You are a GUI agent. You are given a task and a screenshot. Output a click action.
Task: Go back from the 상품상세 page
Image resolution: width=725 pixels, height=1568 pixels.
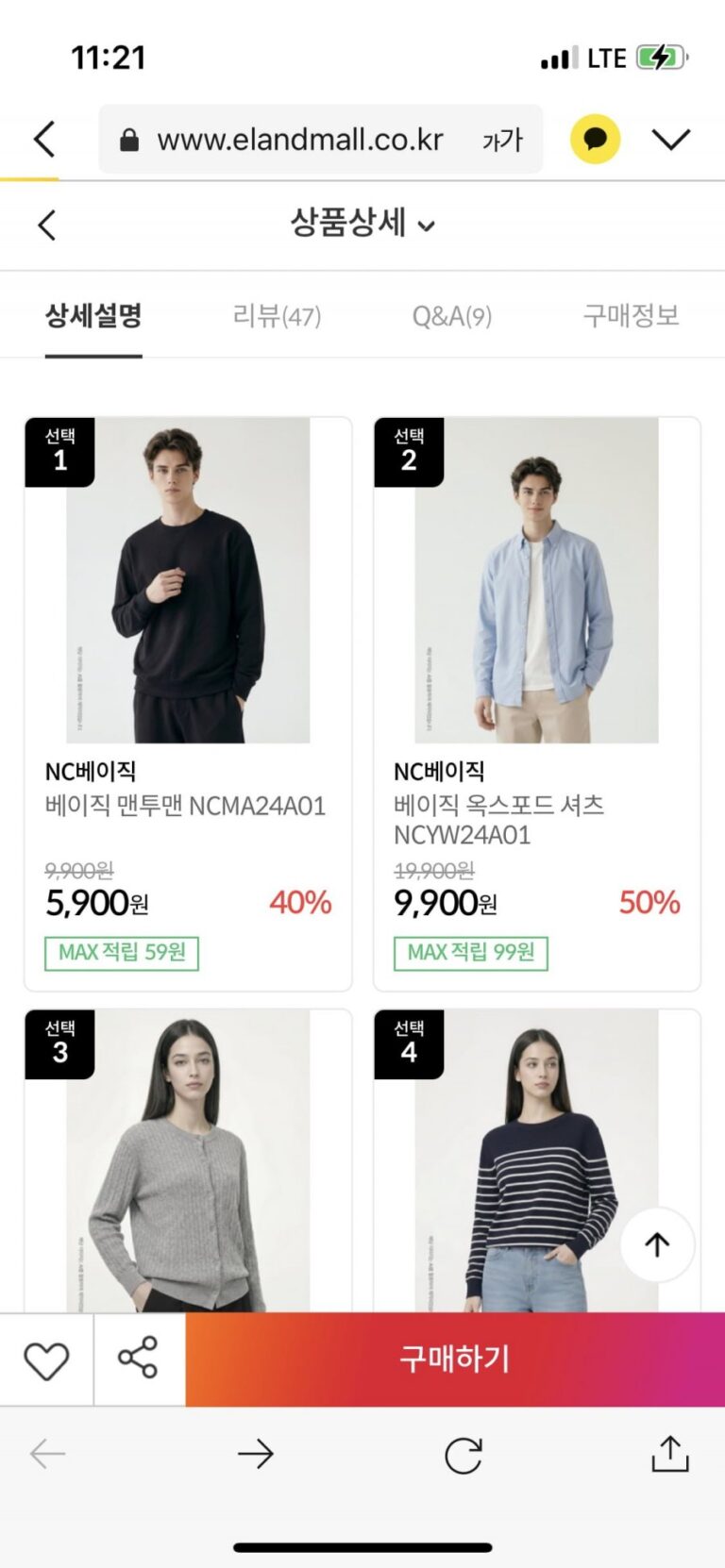coord(47,225)
